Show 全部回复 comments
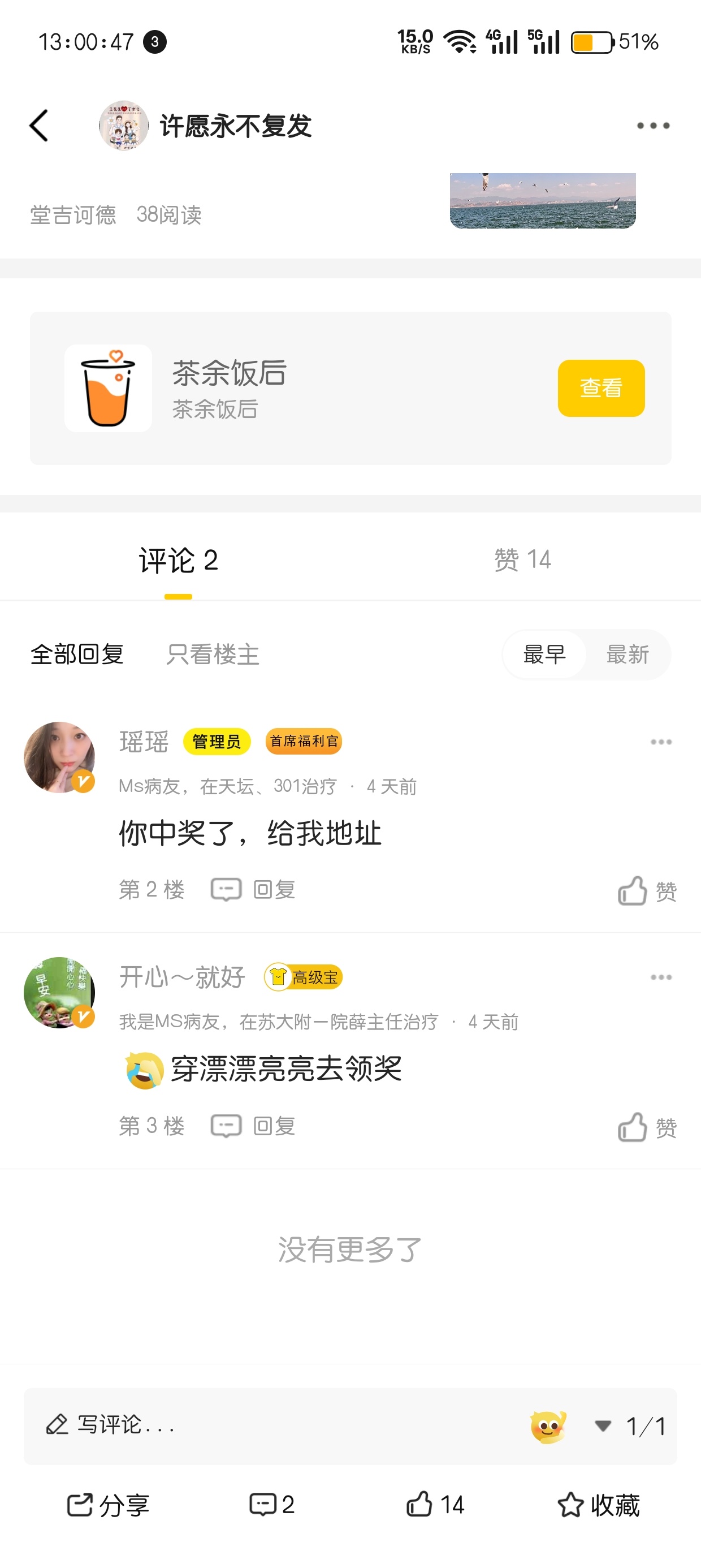 click(77, 655)
